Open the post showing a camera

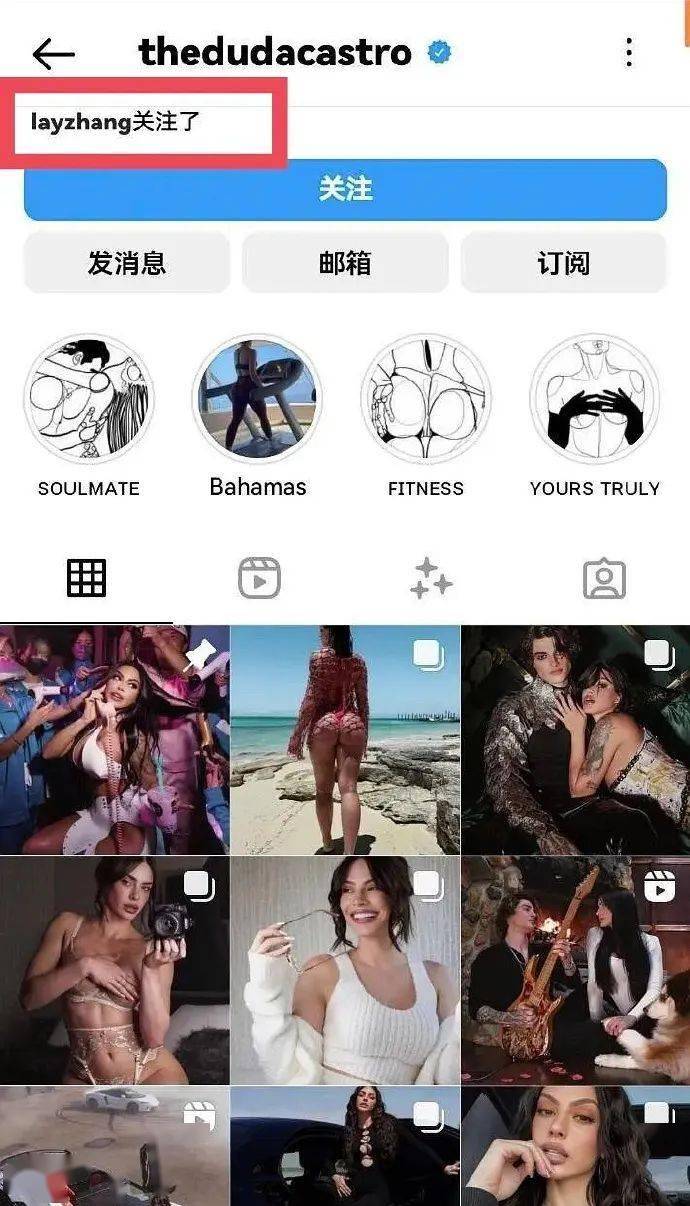click(114, 970)
